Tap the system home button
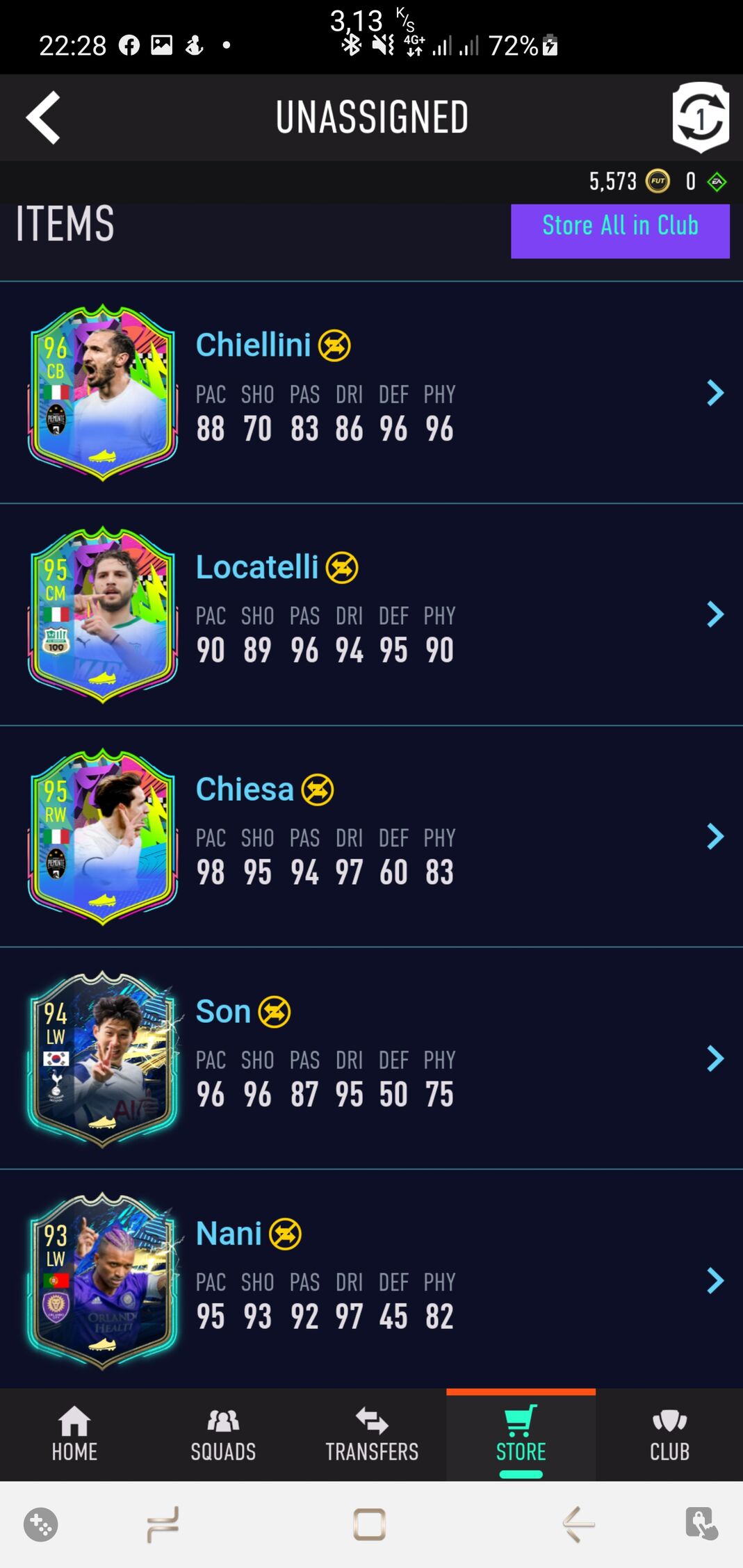The width and height of the screenshot is (743, 1568). click(369, 1525)
